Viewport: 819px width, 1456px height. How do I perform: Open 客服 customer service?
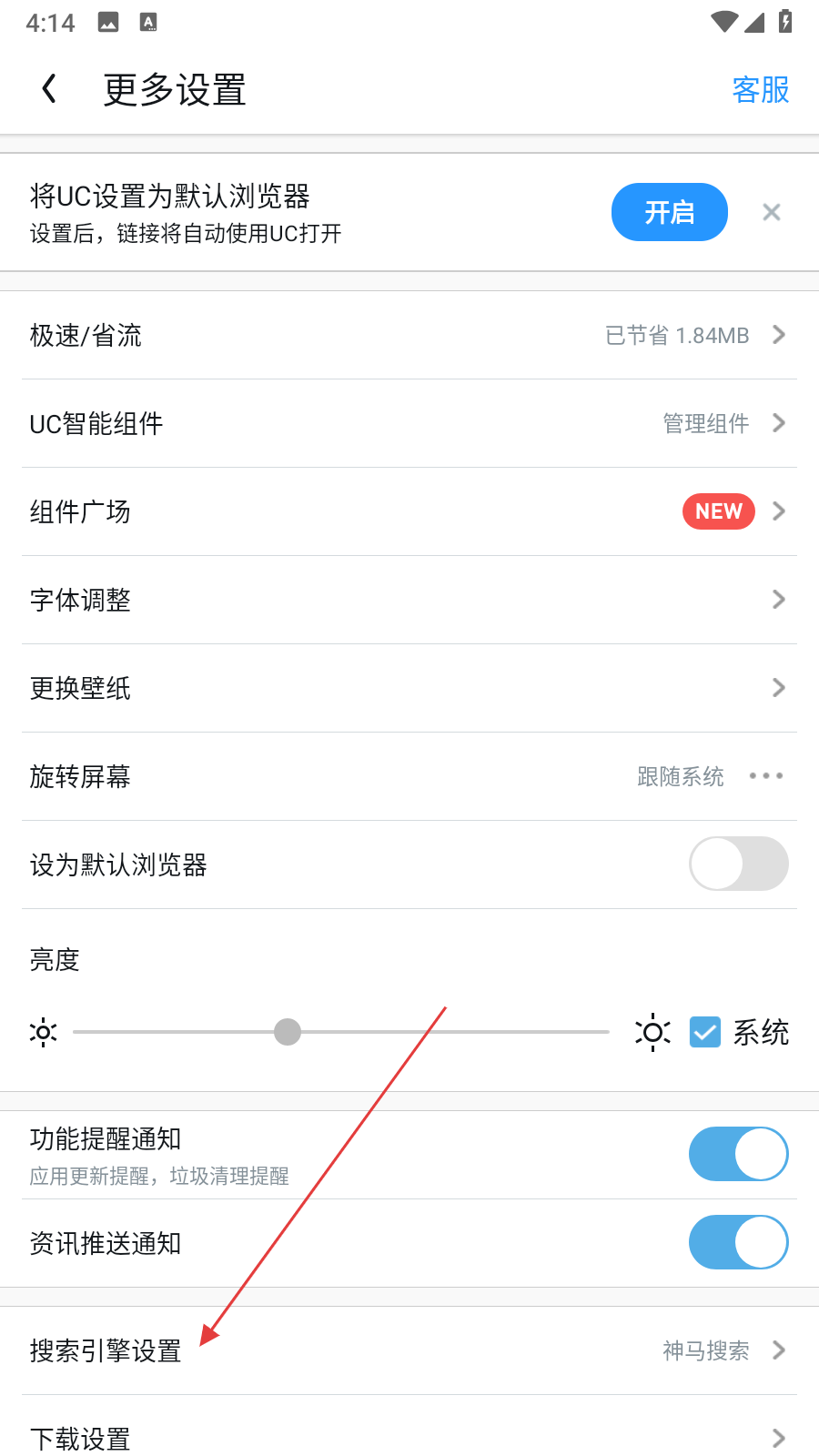[x=760, y=89]
